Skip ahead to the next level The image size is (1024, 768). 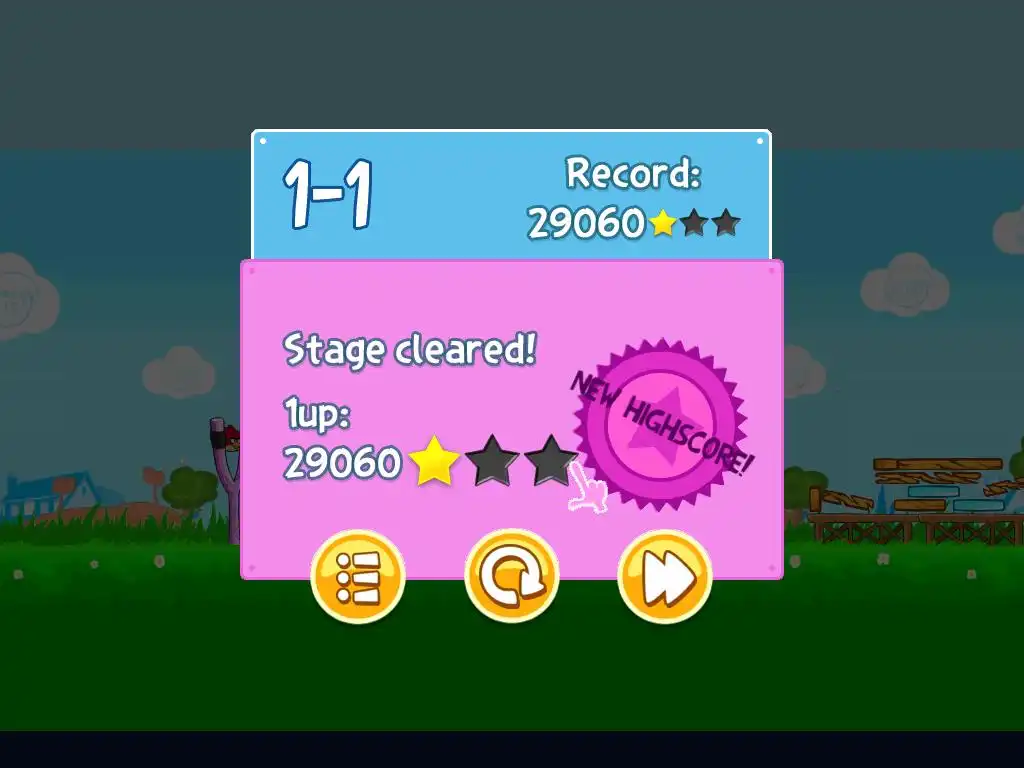[664, 577]
